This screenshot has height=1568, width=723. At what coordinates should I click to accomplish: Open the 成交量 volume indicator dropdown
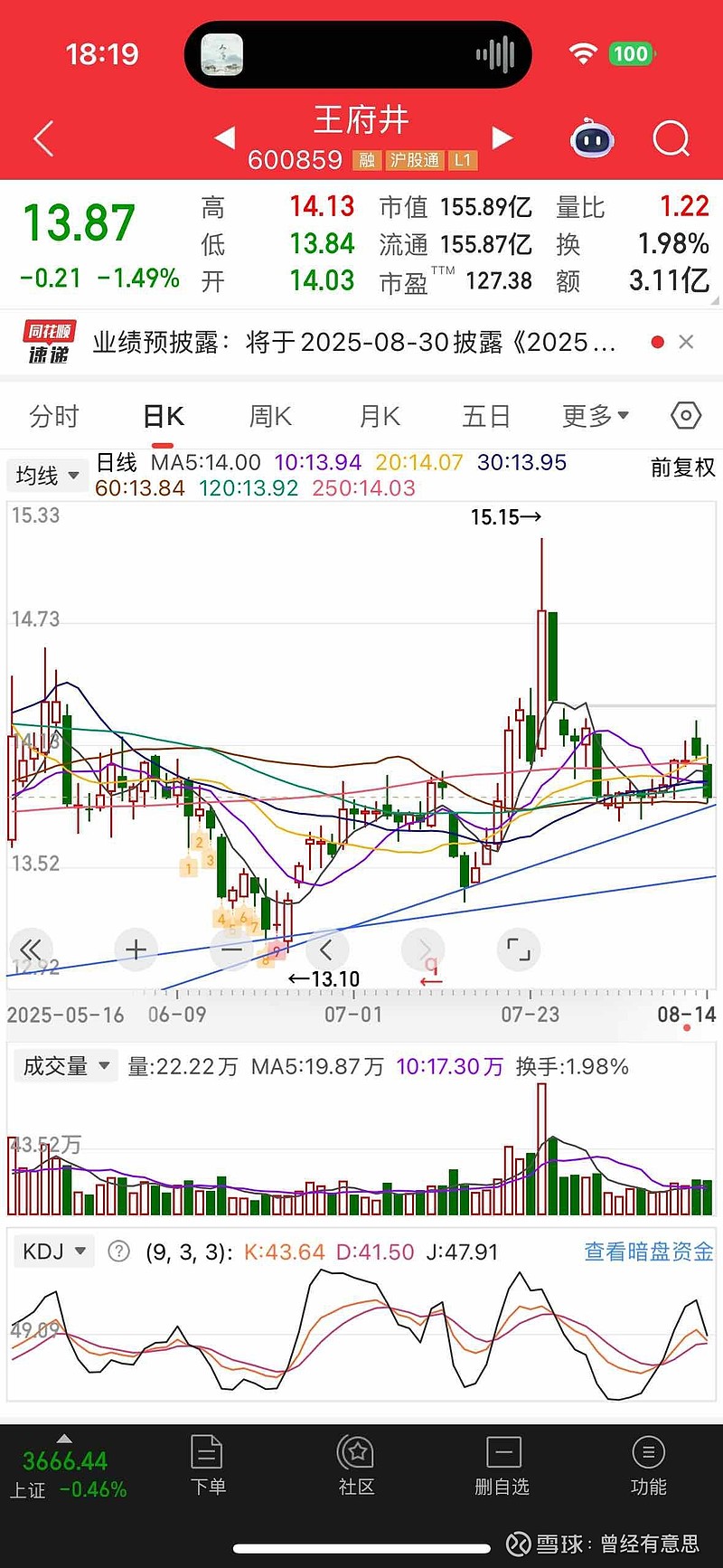coord(65,1065)
